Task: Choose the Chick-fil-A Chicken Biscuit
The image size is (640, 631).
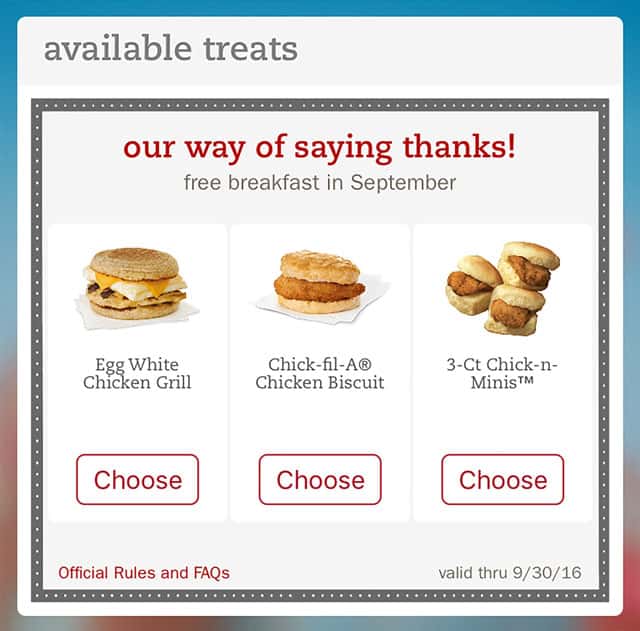Action: point(320,479)
